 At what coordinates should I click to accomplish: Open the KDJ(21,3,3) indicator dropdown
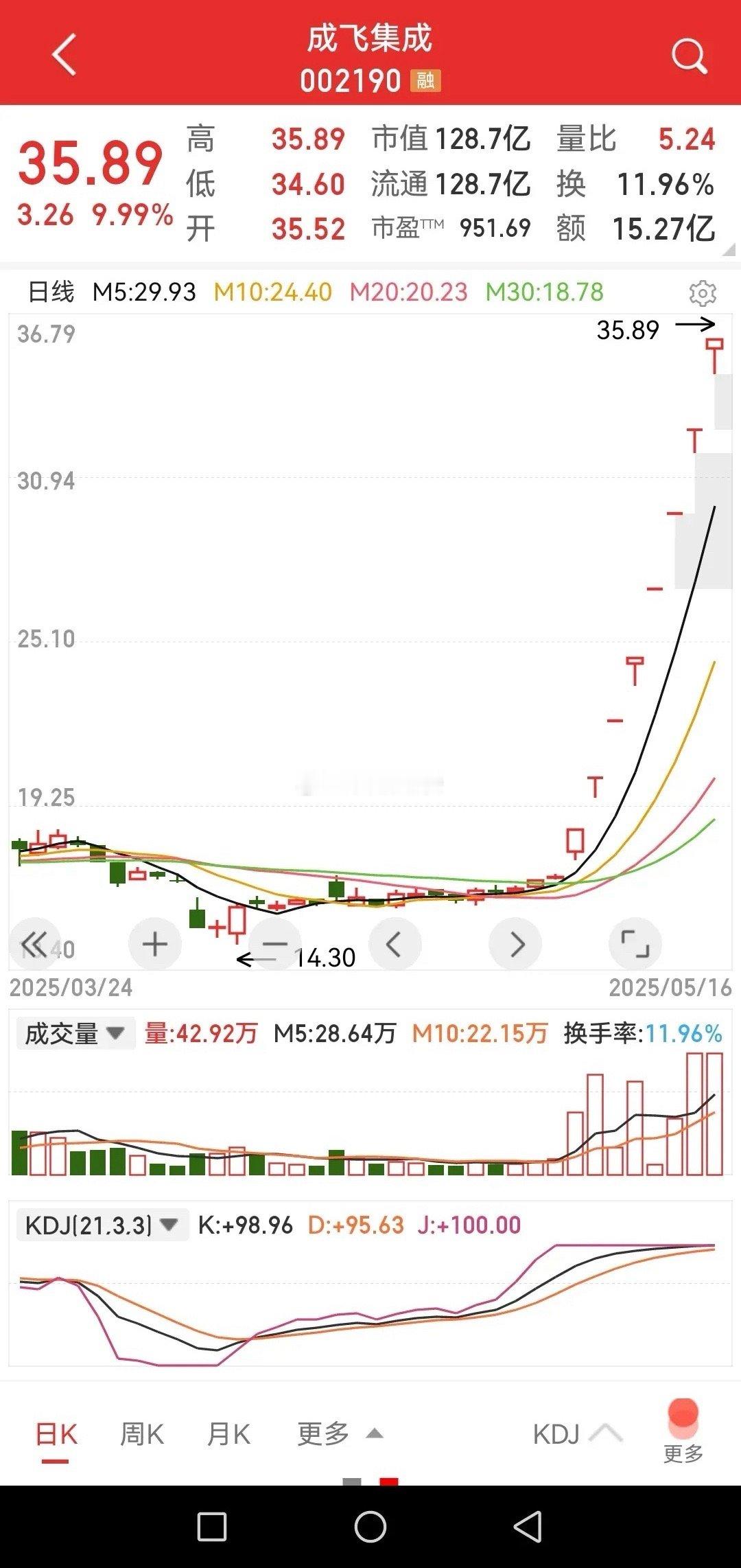[102, 1225]
